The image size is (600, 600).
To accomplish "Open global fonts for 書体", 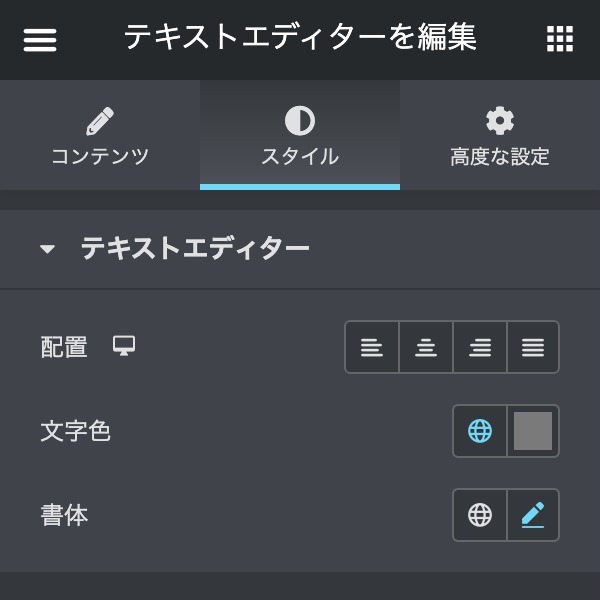I will tap(480, 515).
